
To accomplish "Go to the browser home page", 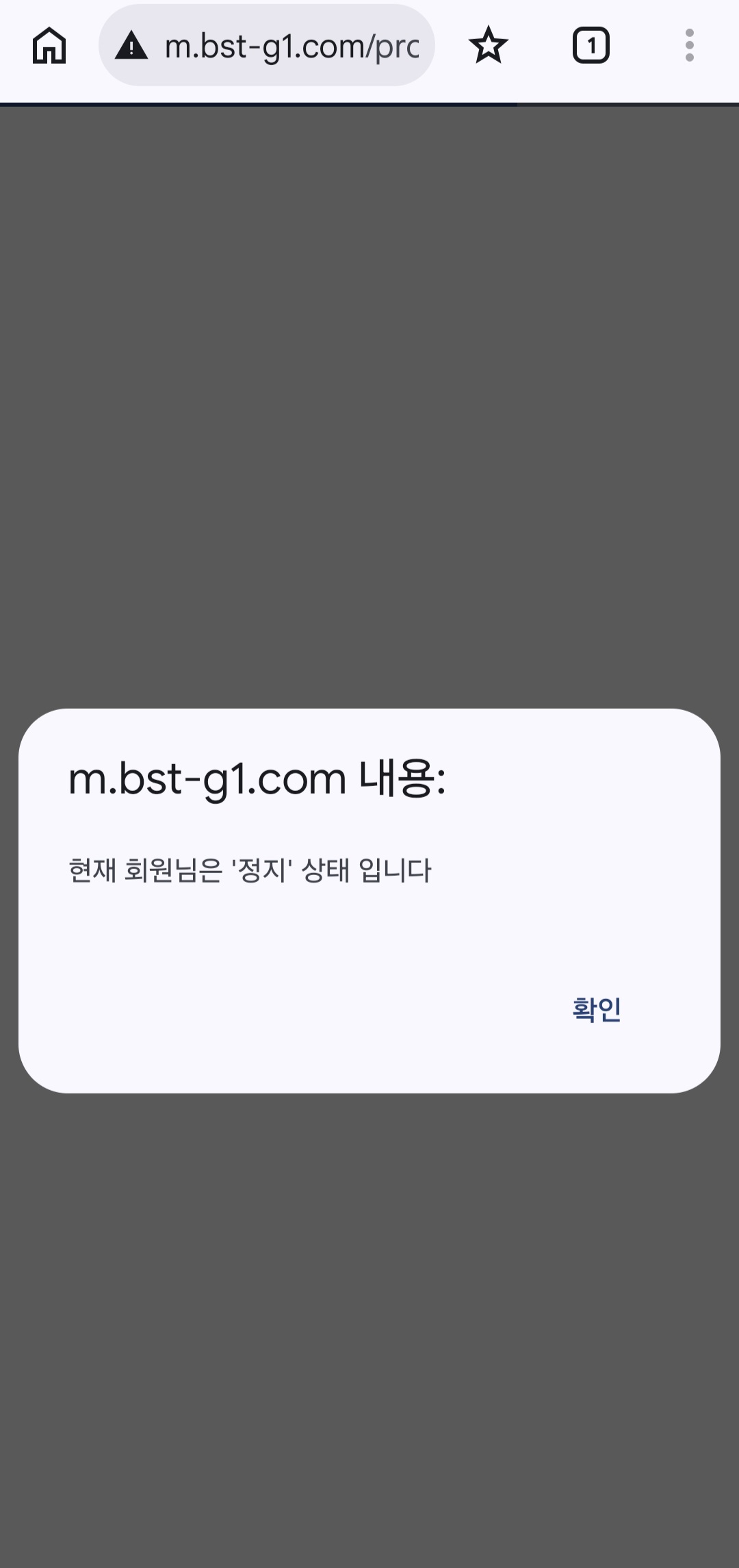I will pyautogui.click(x=49, y=46).
